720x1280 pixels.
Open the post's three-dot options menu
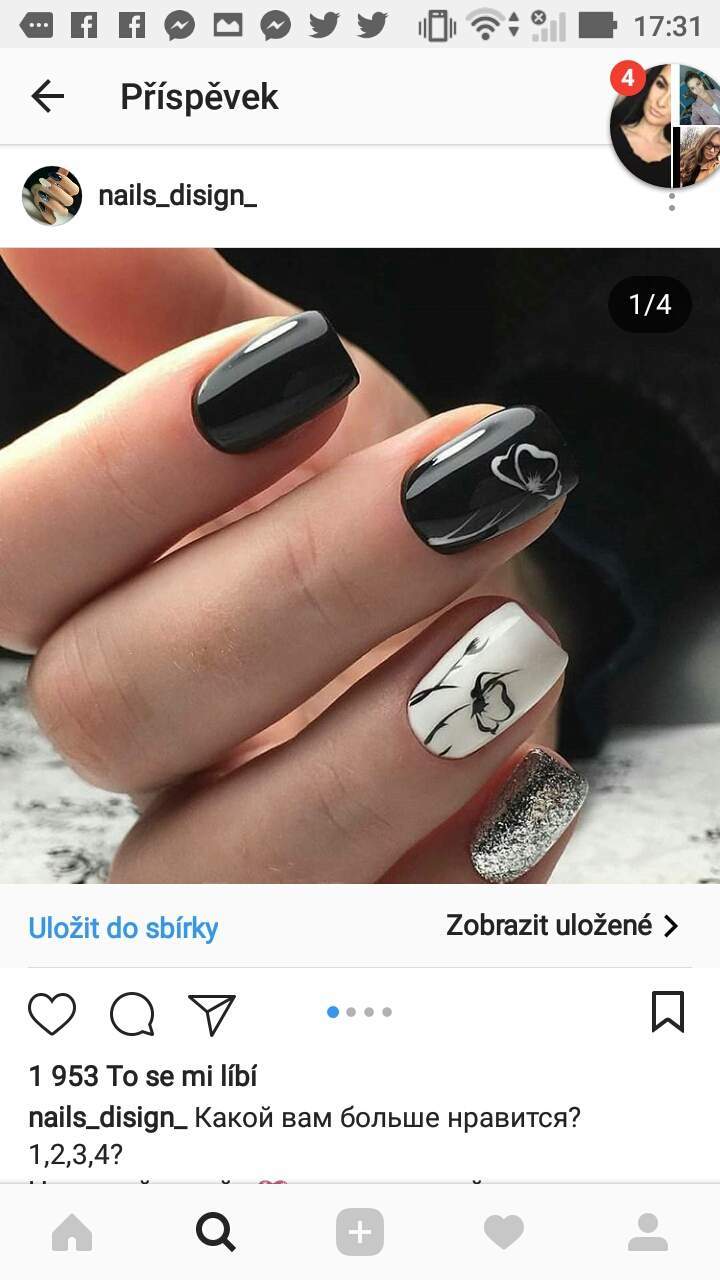point(672,201)
